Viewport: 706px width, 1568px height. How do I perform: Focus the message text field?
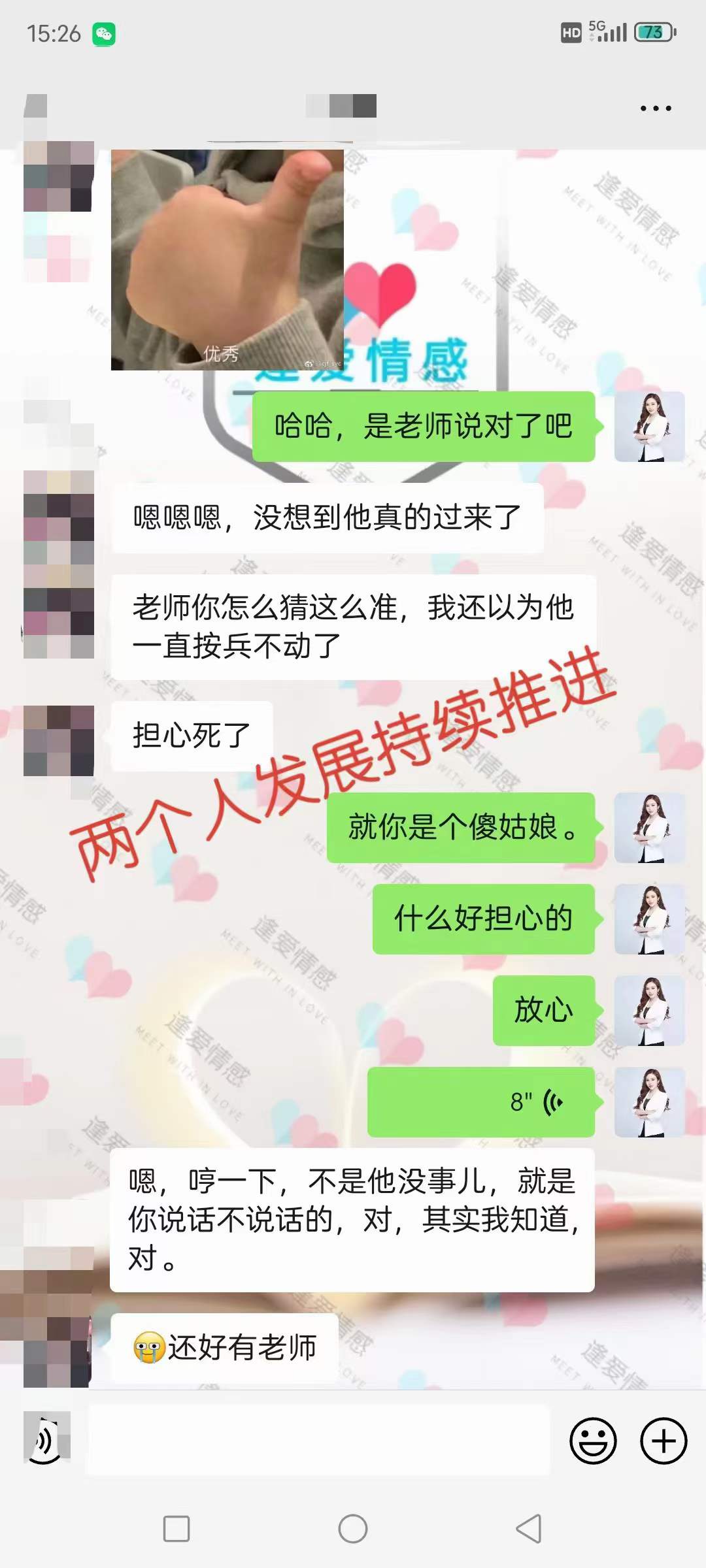[x=319, y=1441]
